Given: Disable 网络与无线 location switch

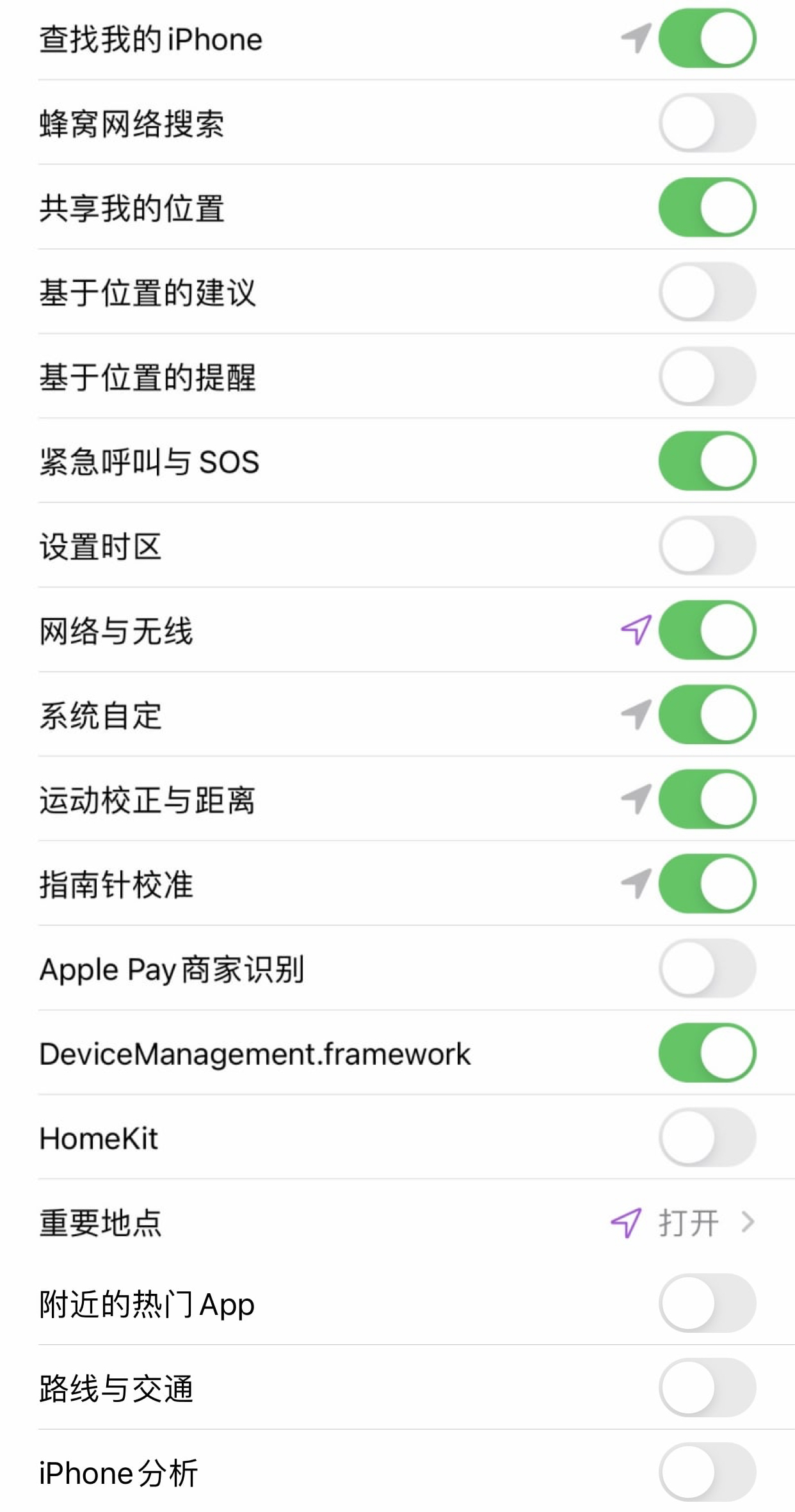Looking at the screenshot, I should (707, 630).
